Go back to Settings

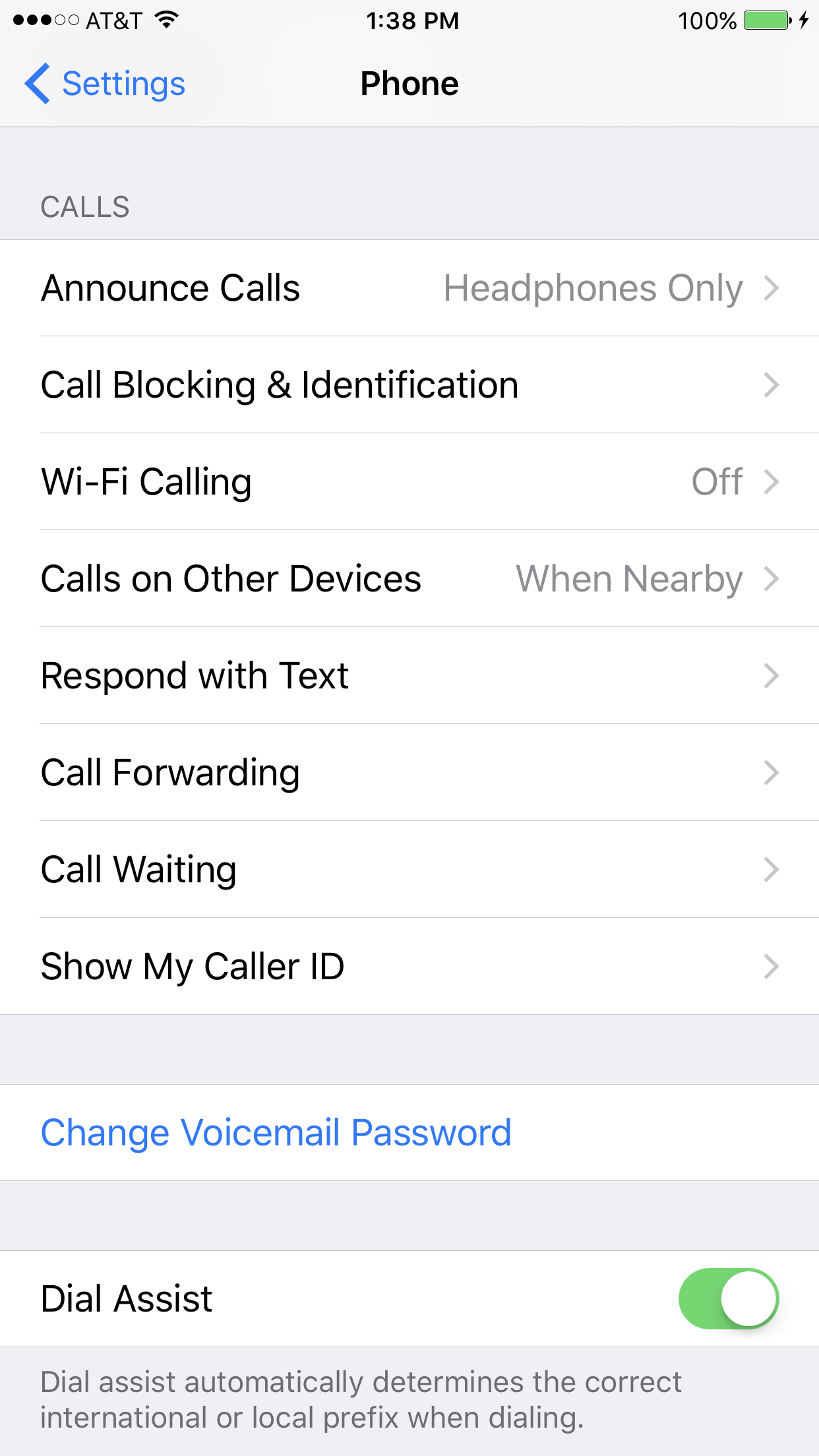tap(106, 84)
